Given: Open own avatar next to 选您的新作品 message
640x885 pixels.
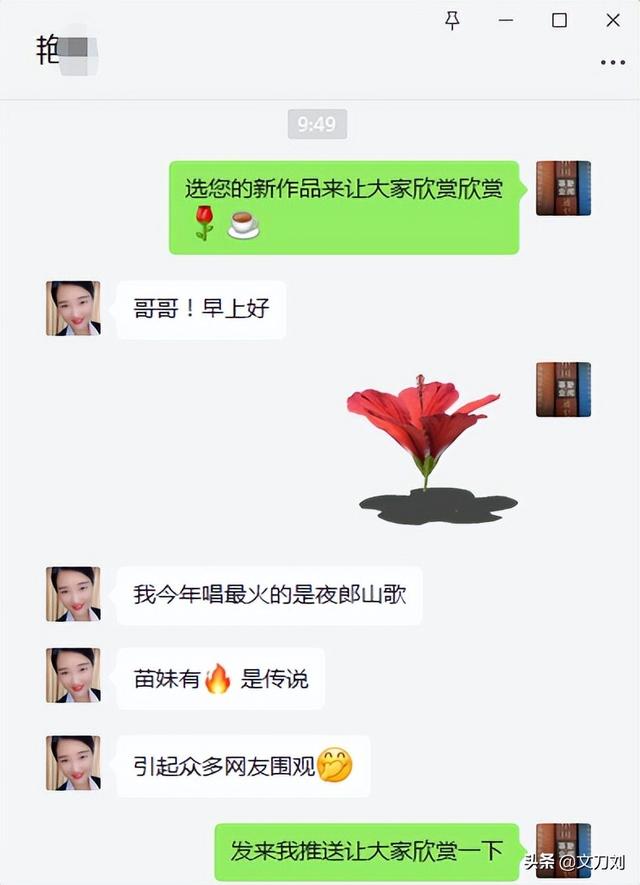Looking at the screenshot, I should pos(563,188).
